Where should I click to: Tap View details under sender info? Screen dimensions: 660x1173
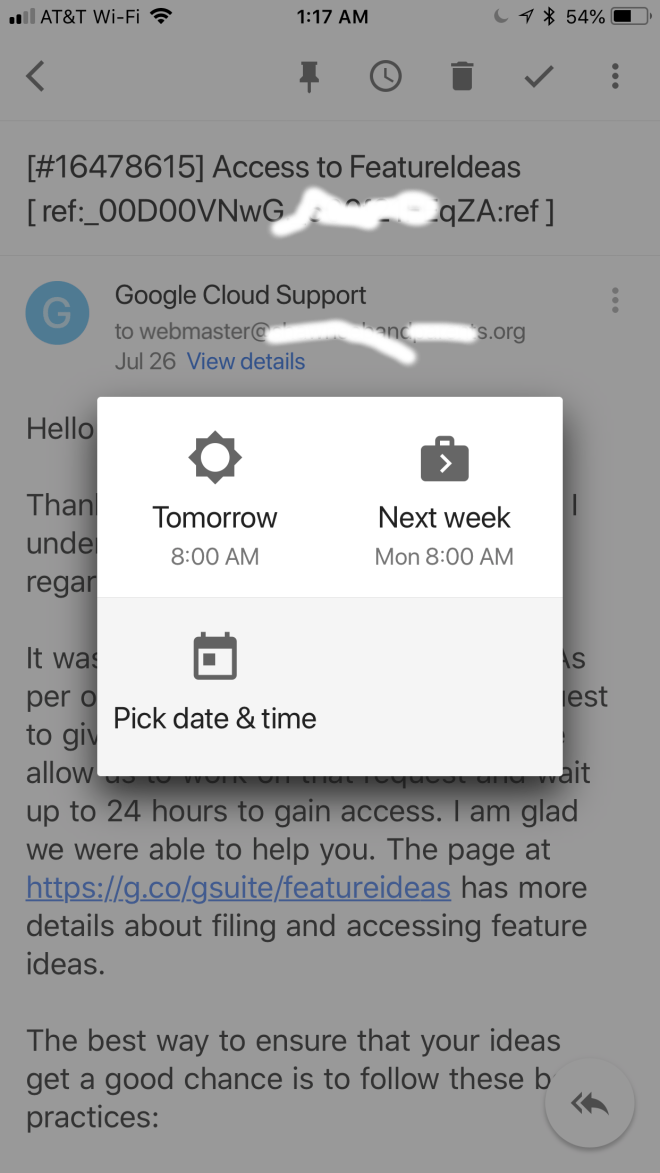tap(246, 361)
